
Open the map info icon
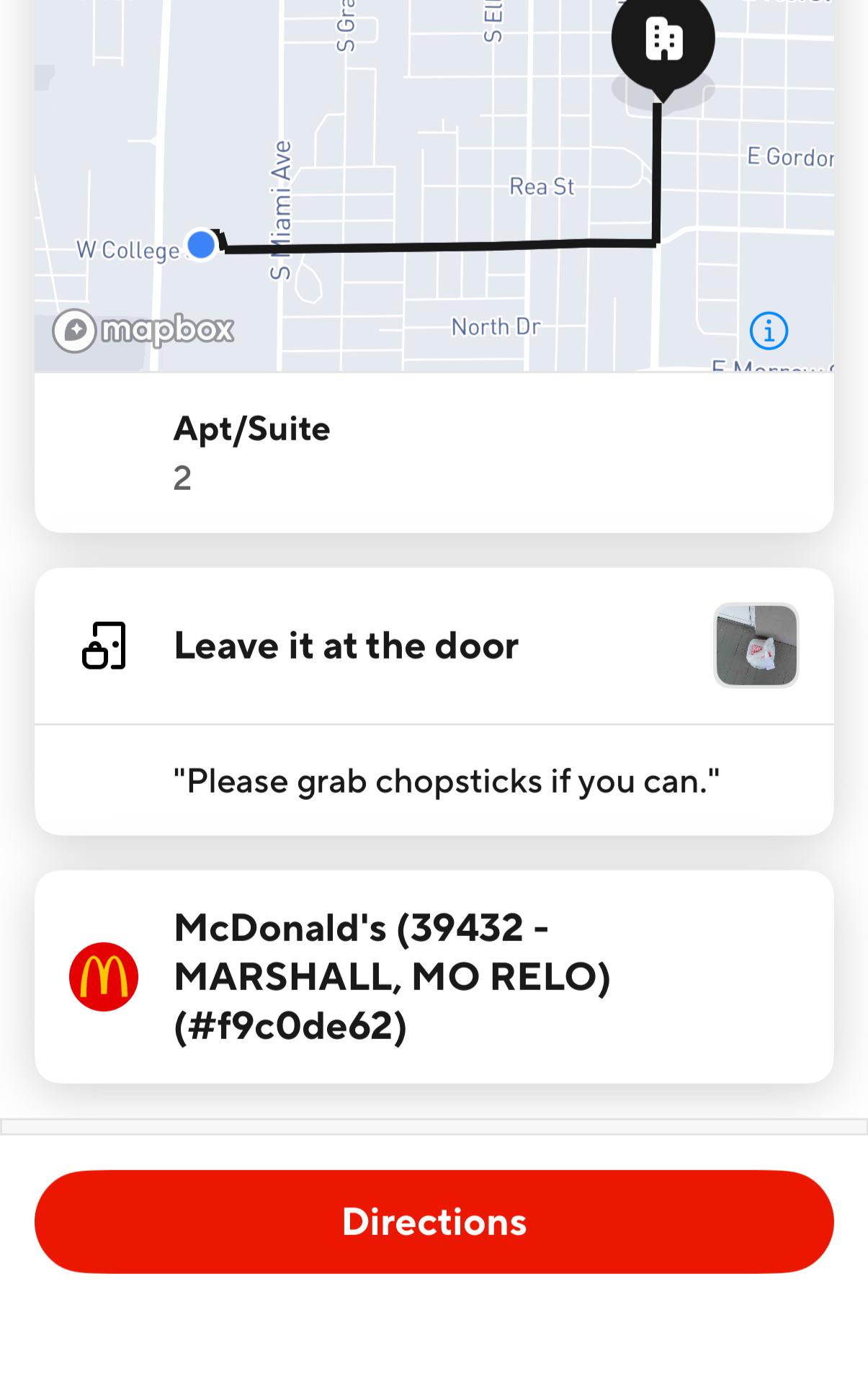(x=769, y=331)
